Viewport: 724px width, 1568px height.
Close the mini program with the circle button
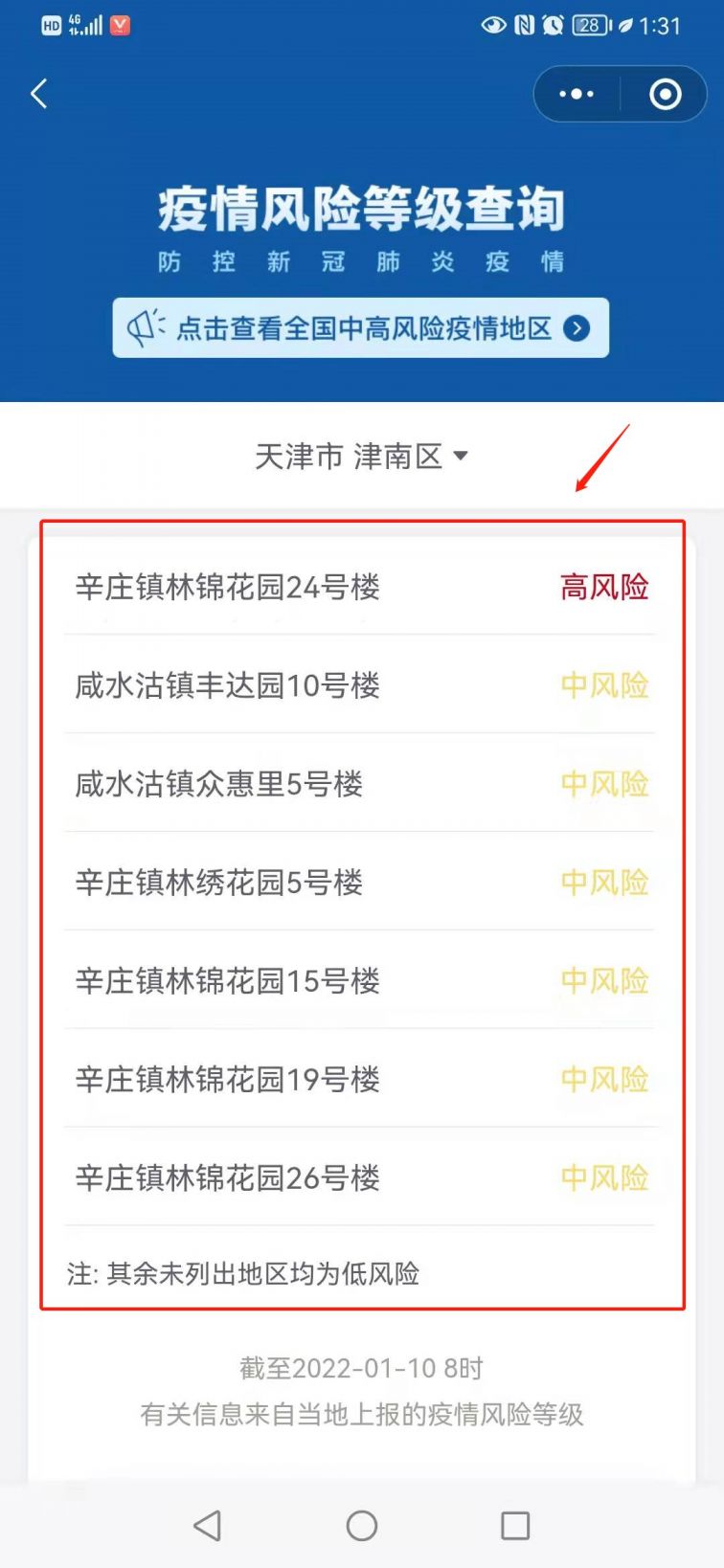665,94
